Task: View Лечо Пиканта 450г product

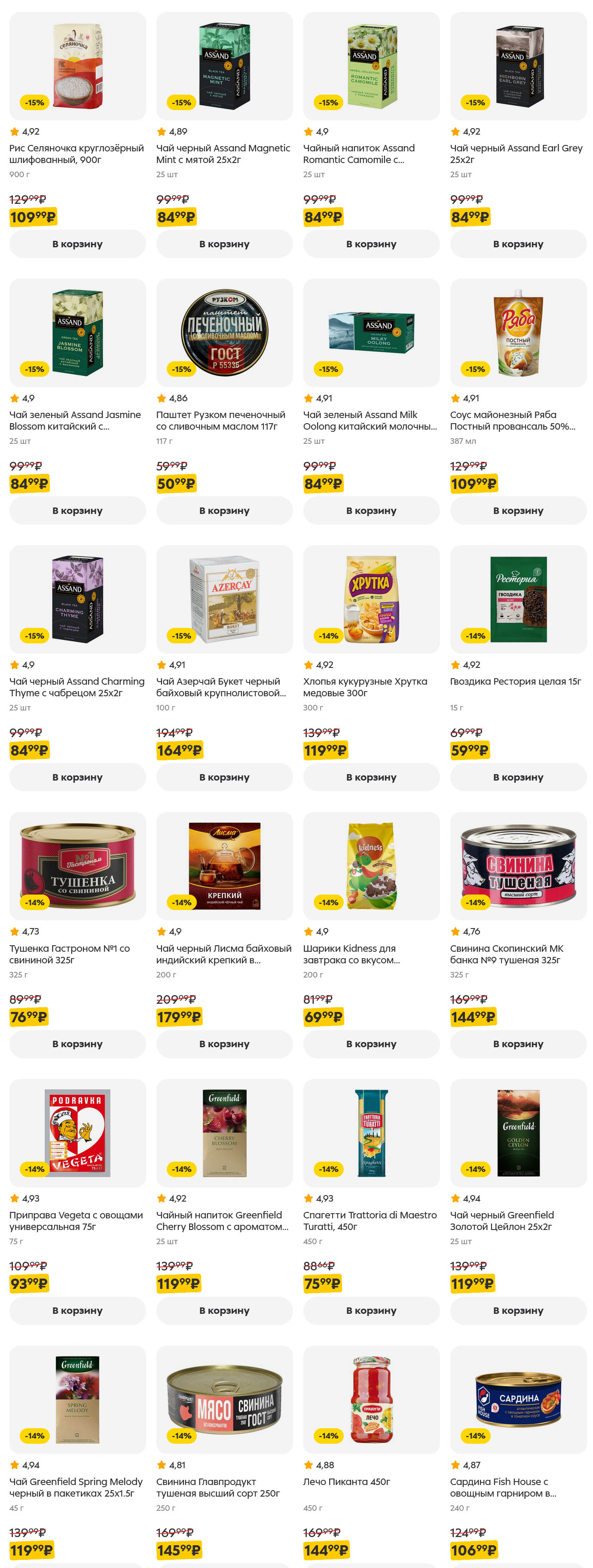Action: click(x=371, y=1399)
